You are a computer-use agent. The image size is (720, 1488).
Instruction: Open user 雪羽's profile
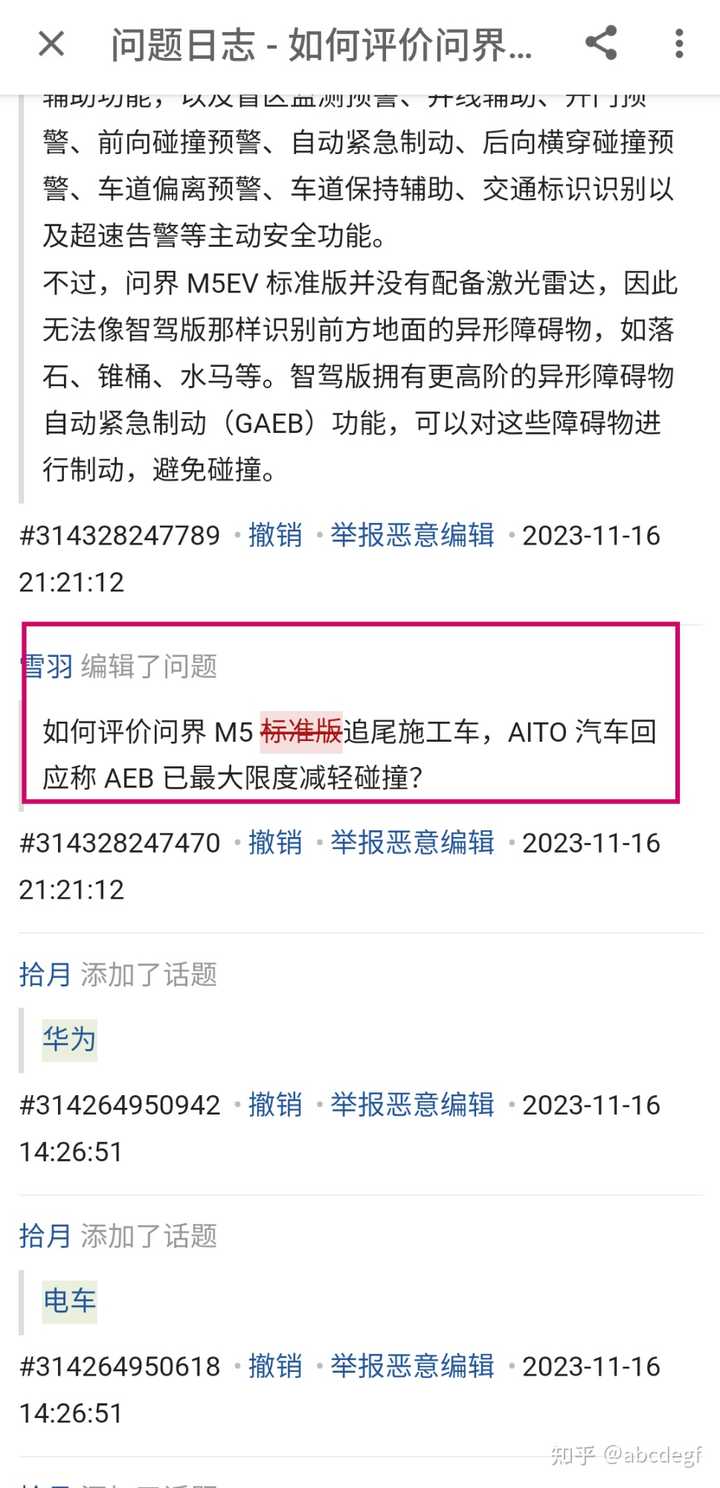click(46, 667)
